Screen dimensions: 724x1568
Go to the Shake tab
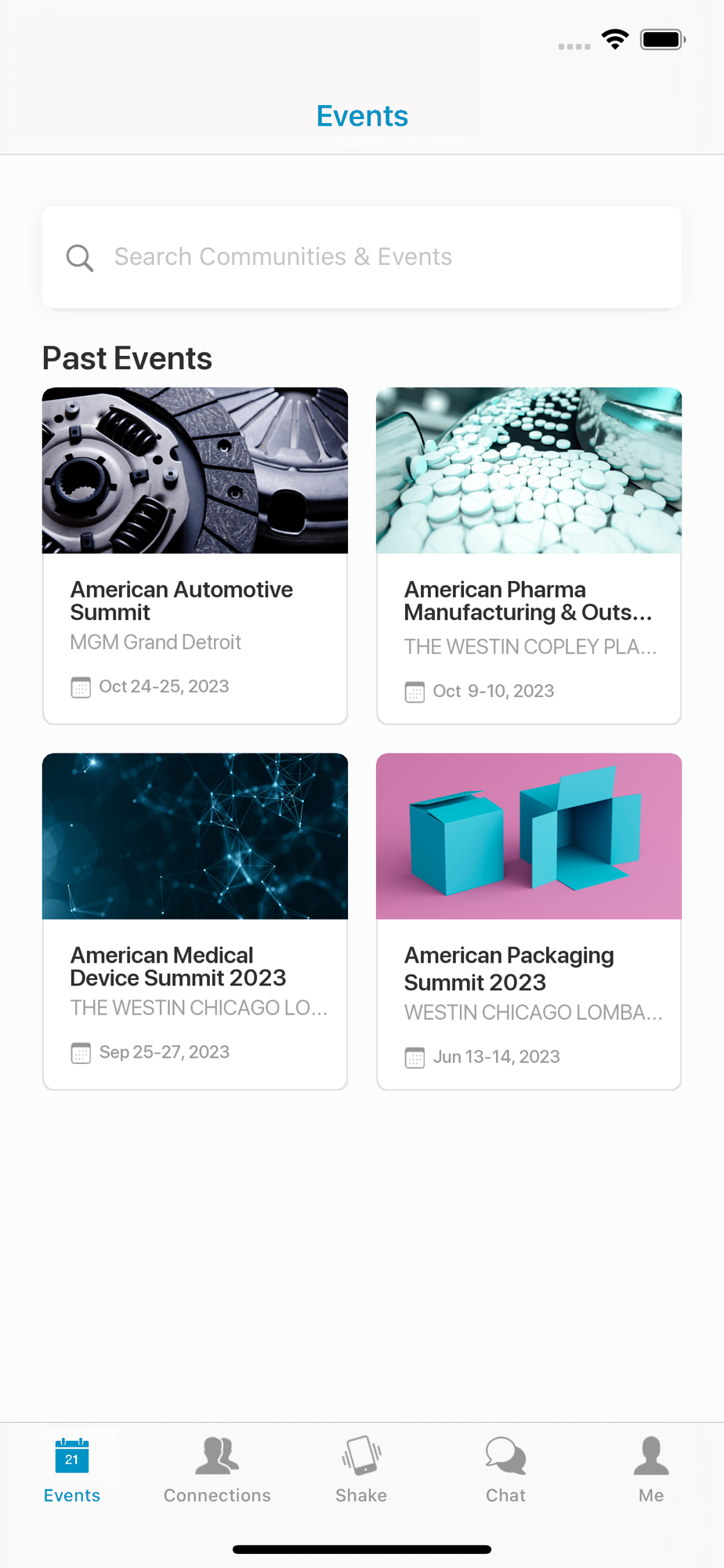(x=361, y=1469)
